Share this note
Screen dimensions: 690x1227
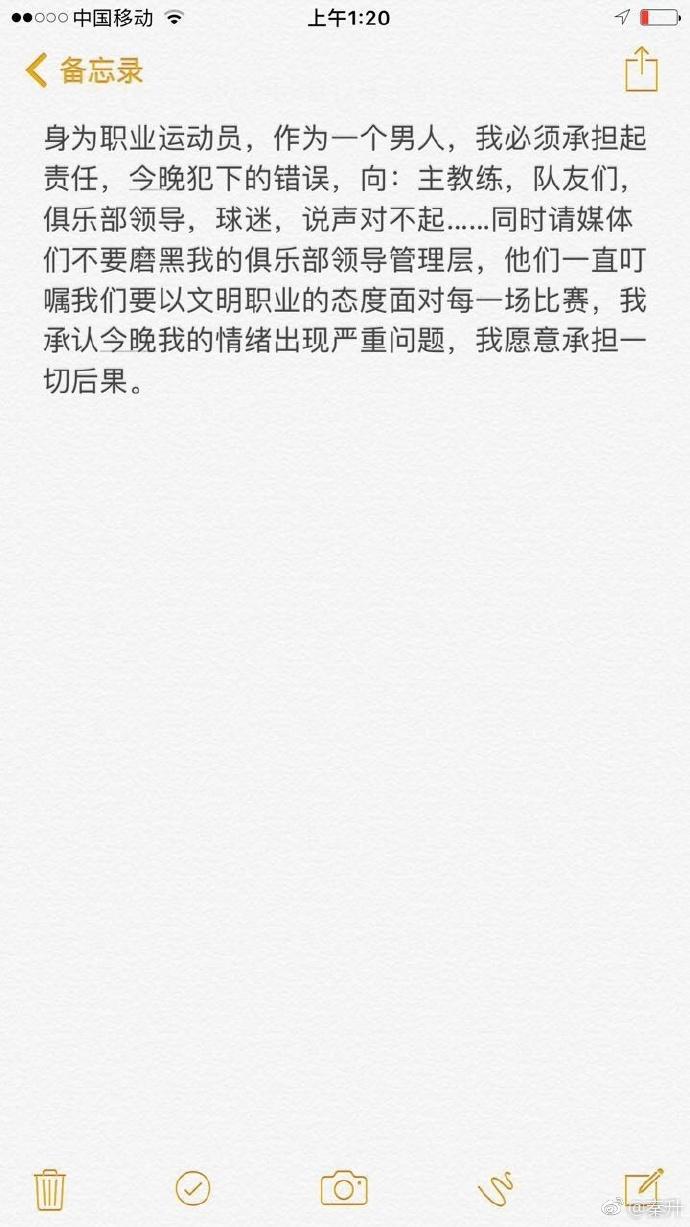click(641, 70)
